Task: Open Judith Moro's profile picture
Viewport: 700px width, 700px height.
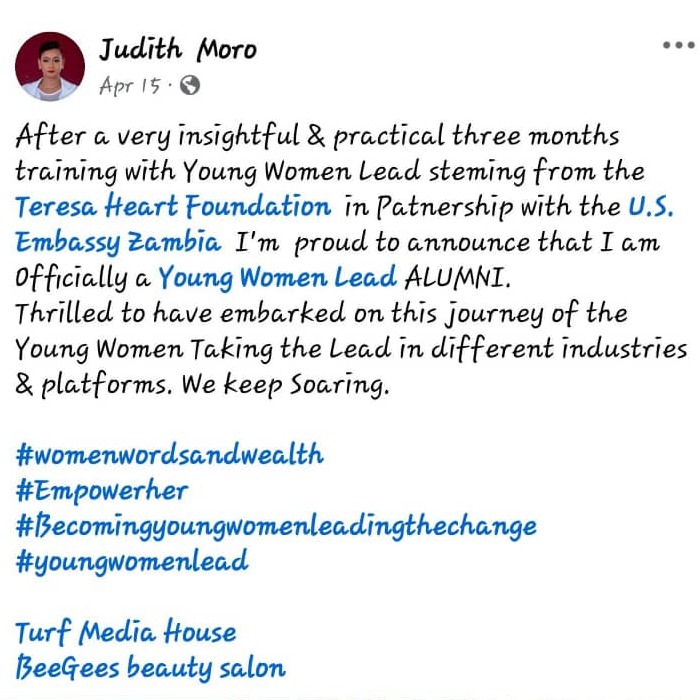Action: (50, 66)
